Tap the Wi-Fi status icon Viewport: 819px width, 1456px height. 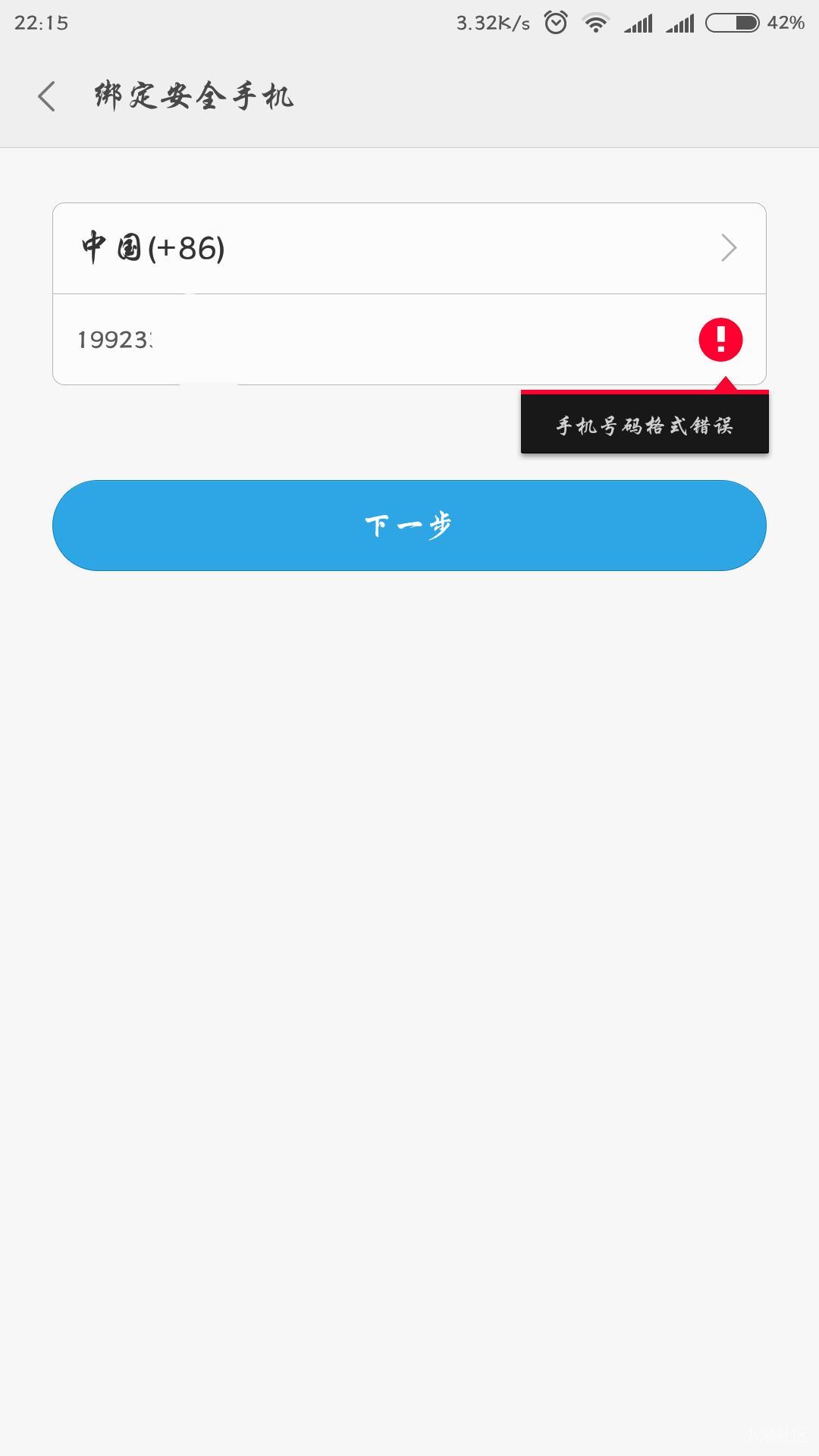596,22
